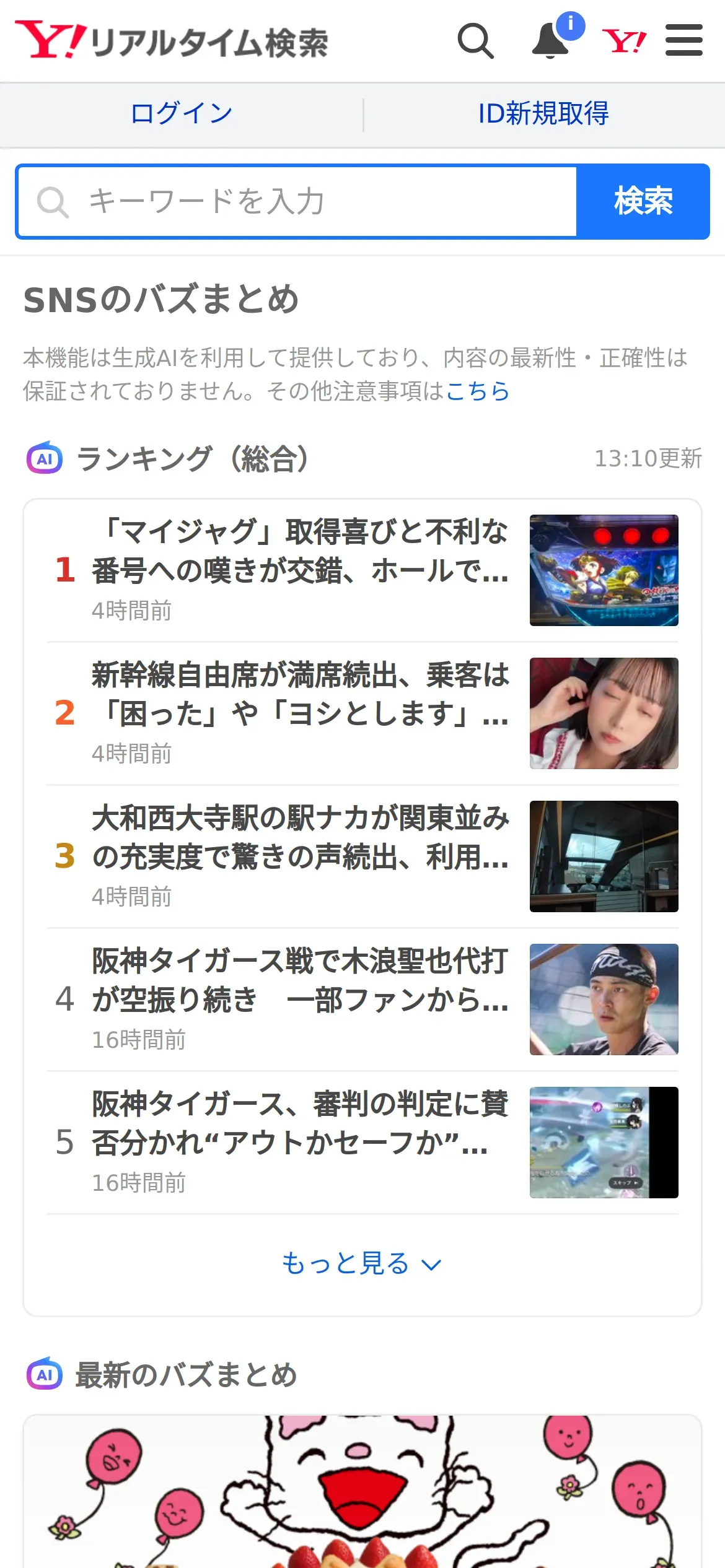
Task: Tap the search magnifier icon in header
Action: 475,41
